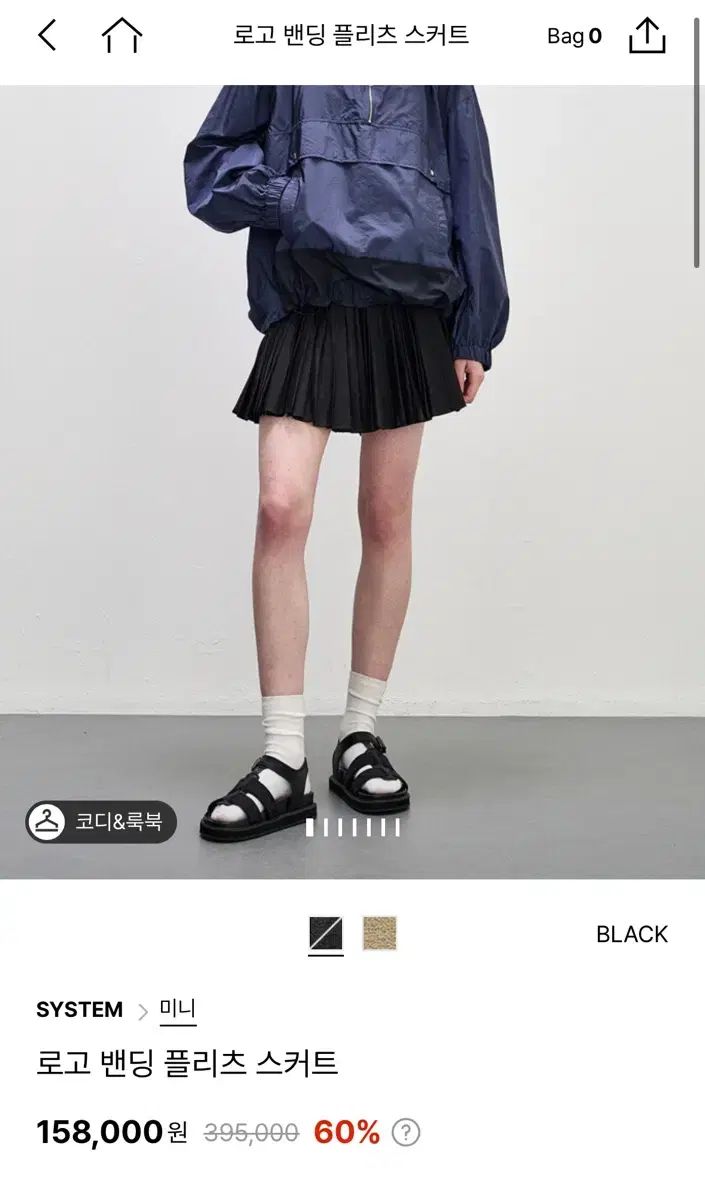Open the SYSTEM brand page
The height and width of the screenshot is (1200, 705).
pyautogui.click(x=80, y=1010)
